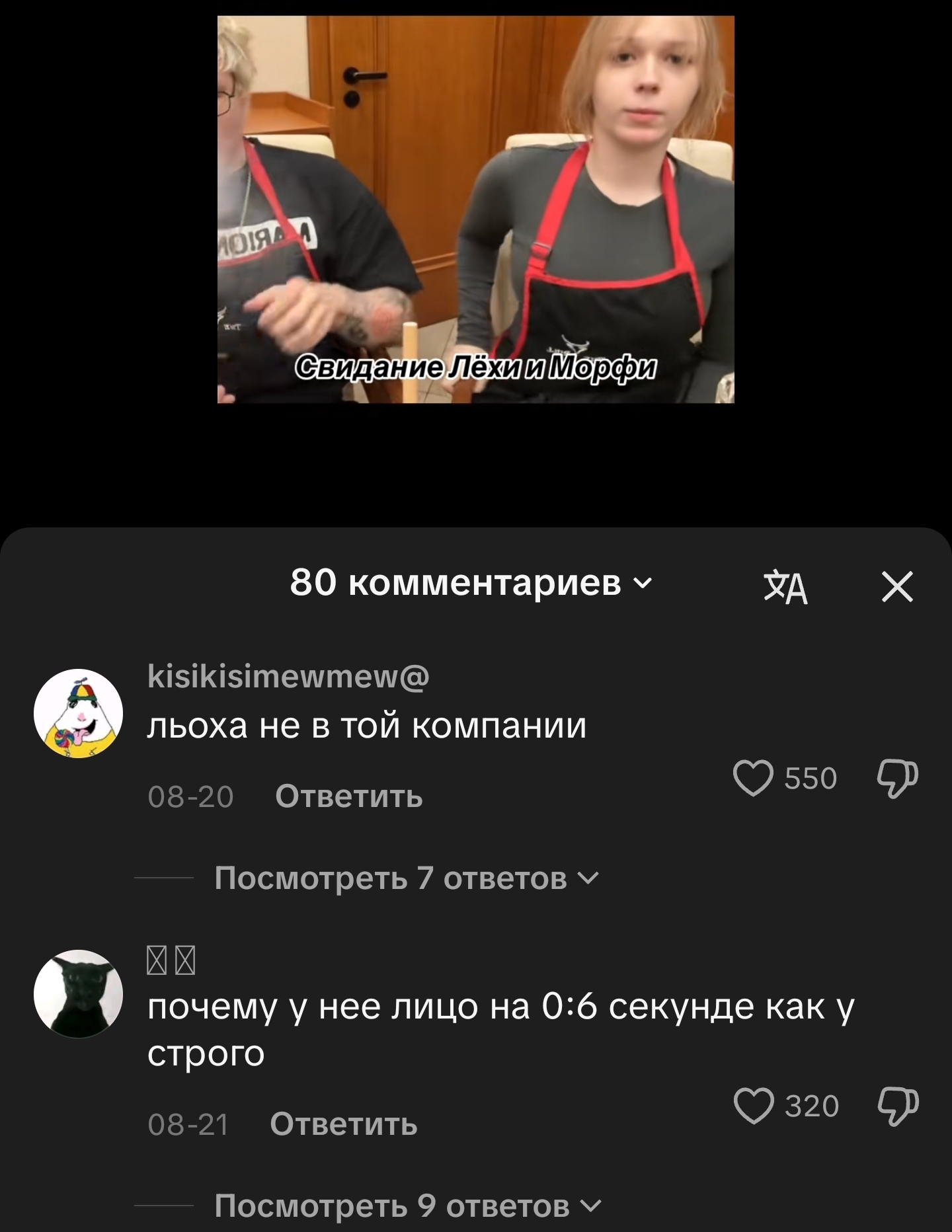
Task: Reply to kisikisimewmew's comment
Action: click(348, 796)
